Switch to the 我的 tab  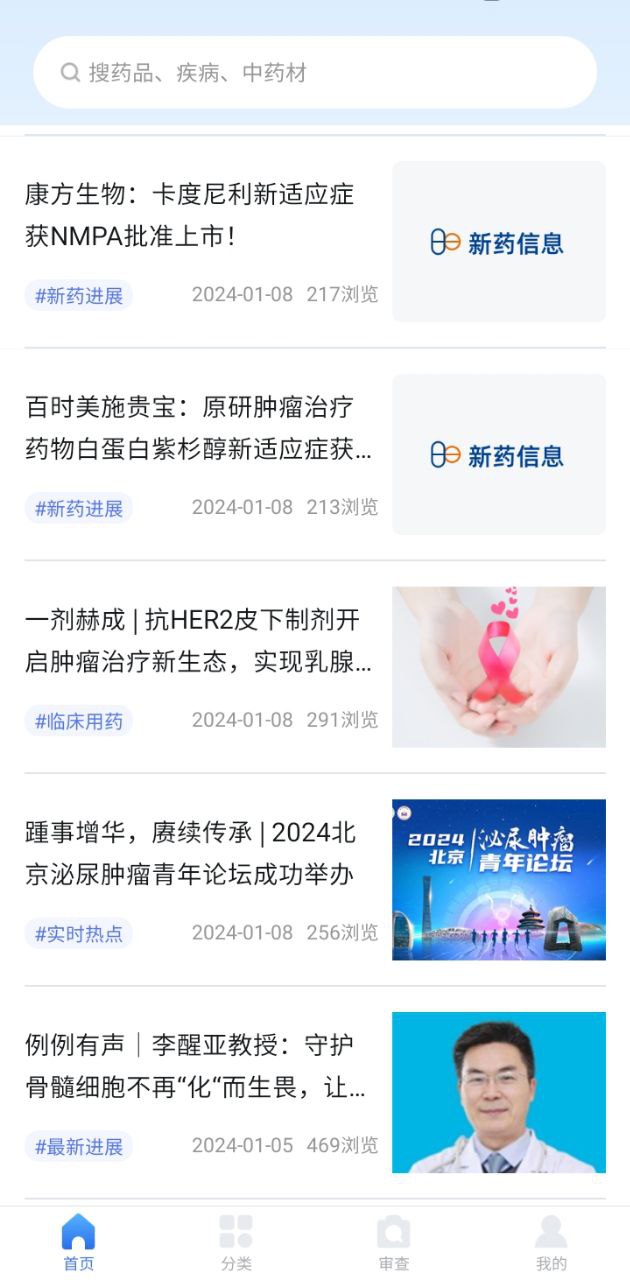551,1243
